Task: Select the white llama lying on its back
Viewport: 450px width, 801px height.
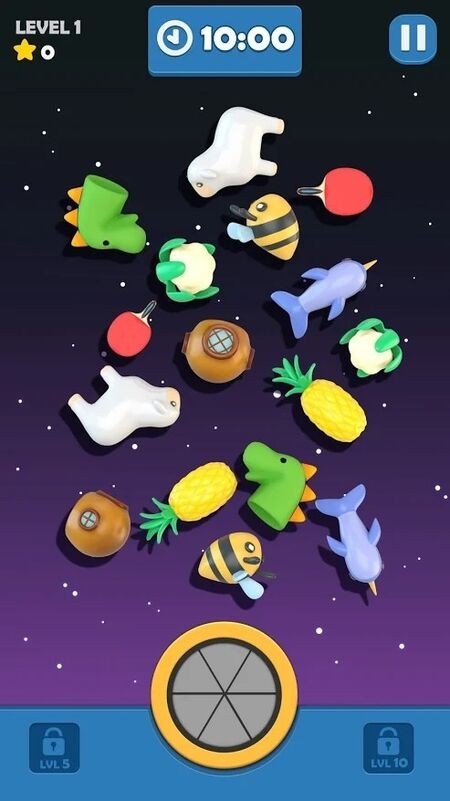Action: click(x=124, y=406)
